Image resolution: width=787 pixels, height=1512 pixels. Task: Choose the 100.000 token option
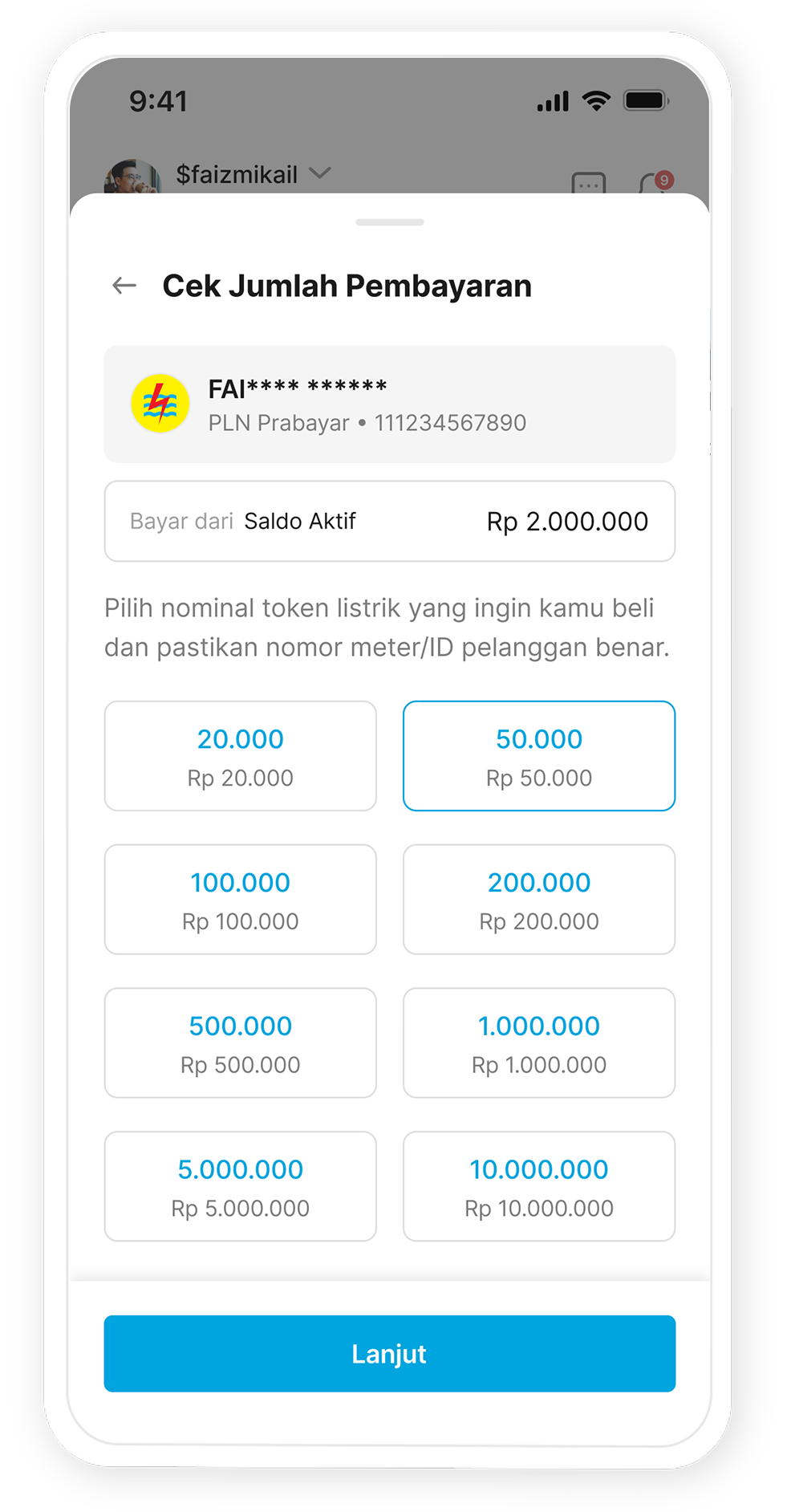pos(240,900)
